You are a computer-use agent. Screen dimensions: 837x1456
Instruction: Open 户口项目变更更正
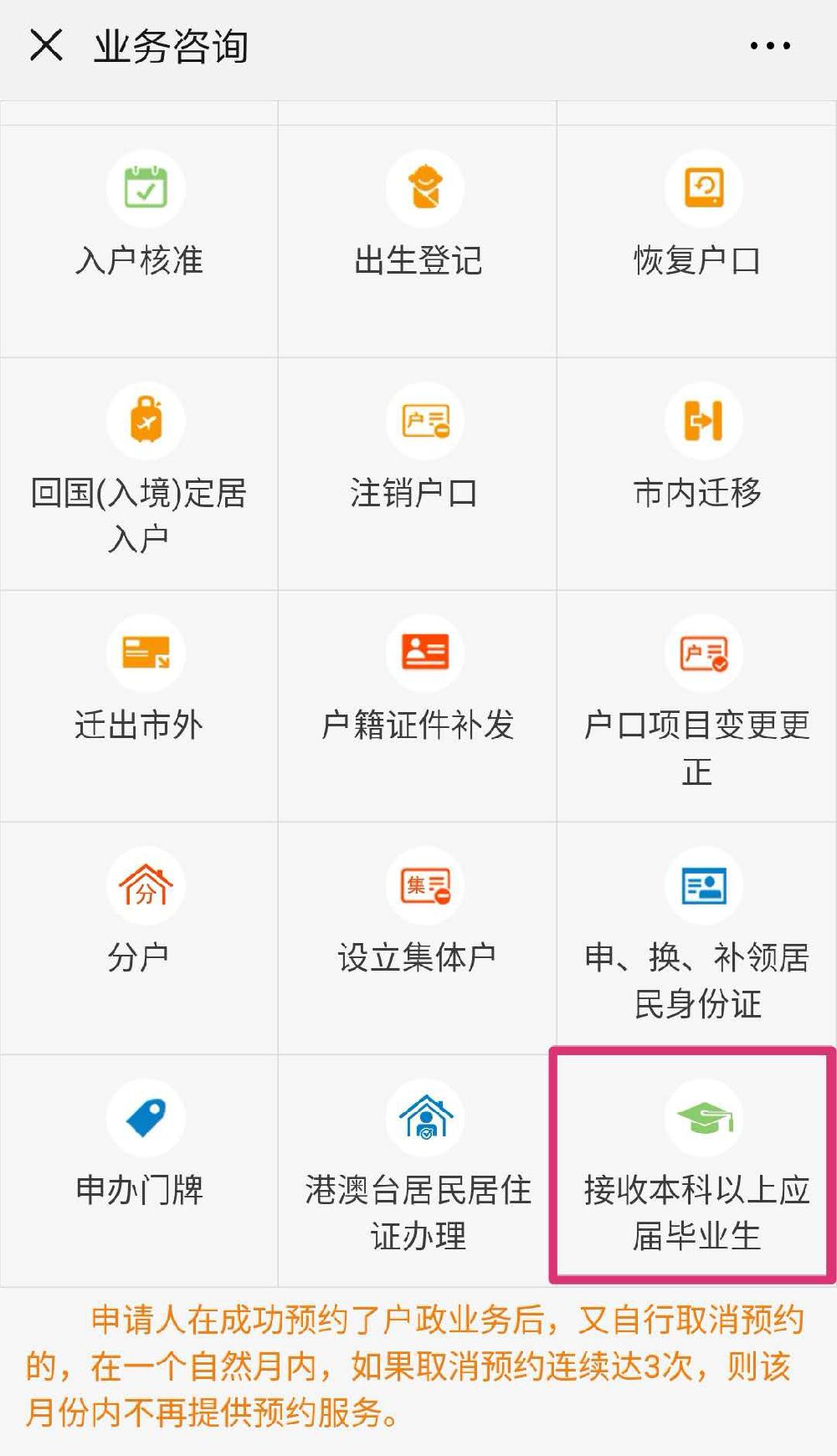[696, 703]
